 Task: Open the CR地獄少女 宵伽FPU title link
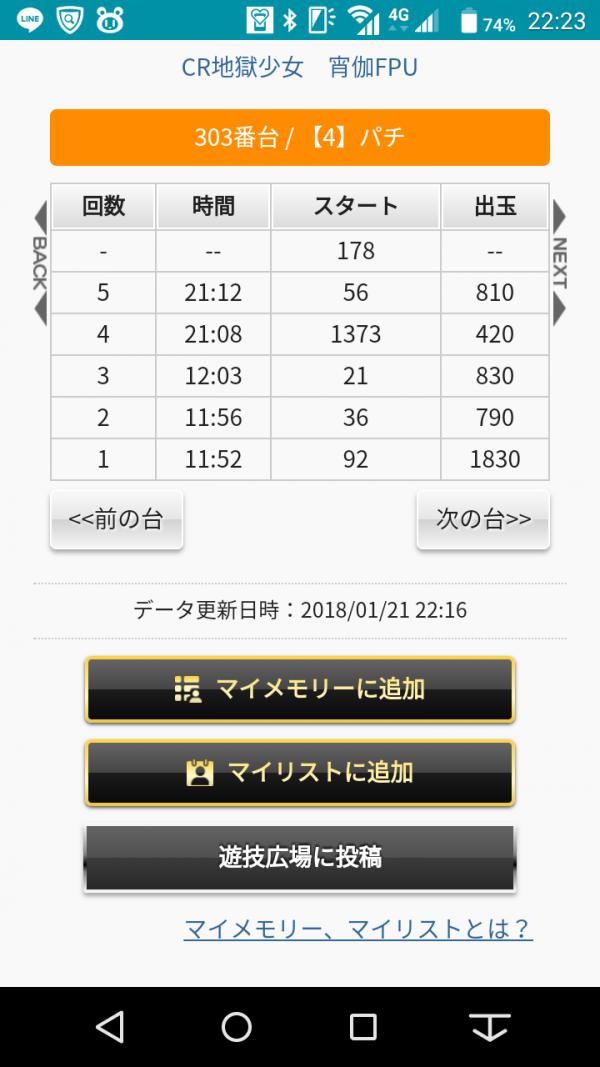point(299,67)
